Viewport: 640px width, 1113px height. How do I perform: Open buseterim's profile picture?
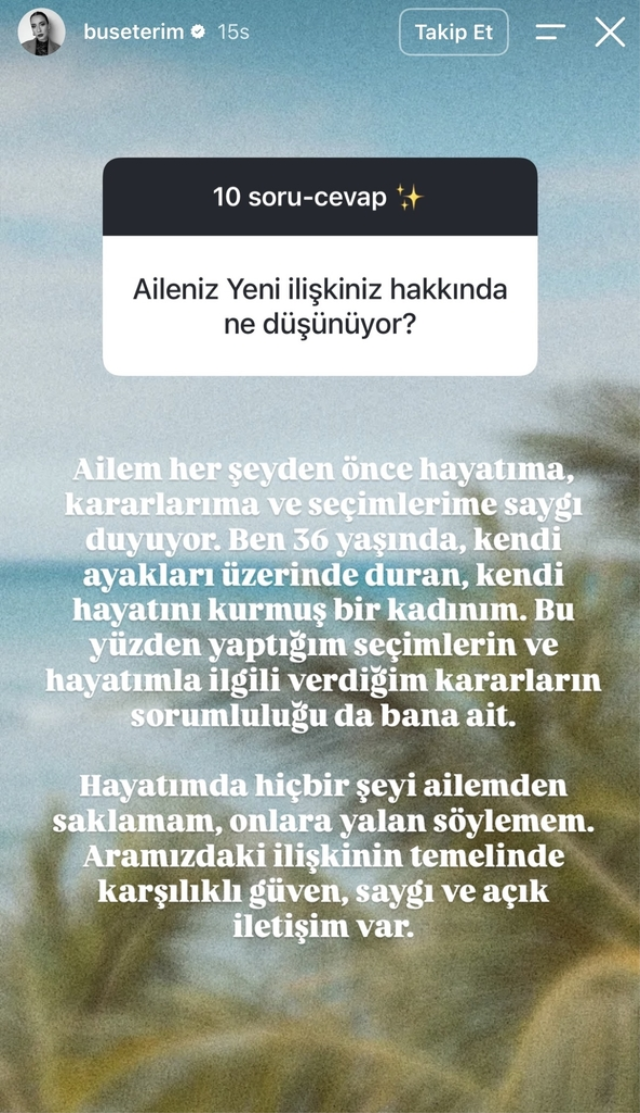(x=41, y=32)
